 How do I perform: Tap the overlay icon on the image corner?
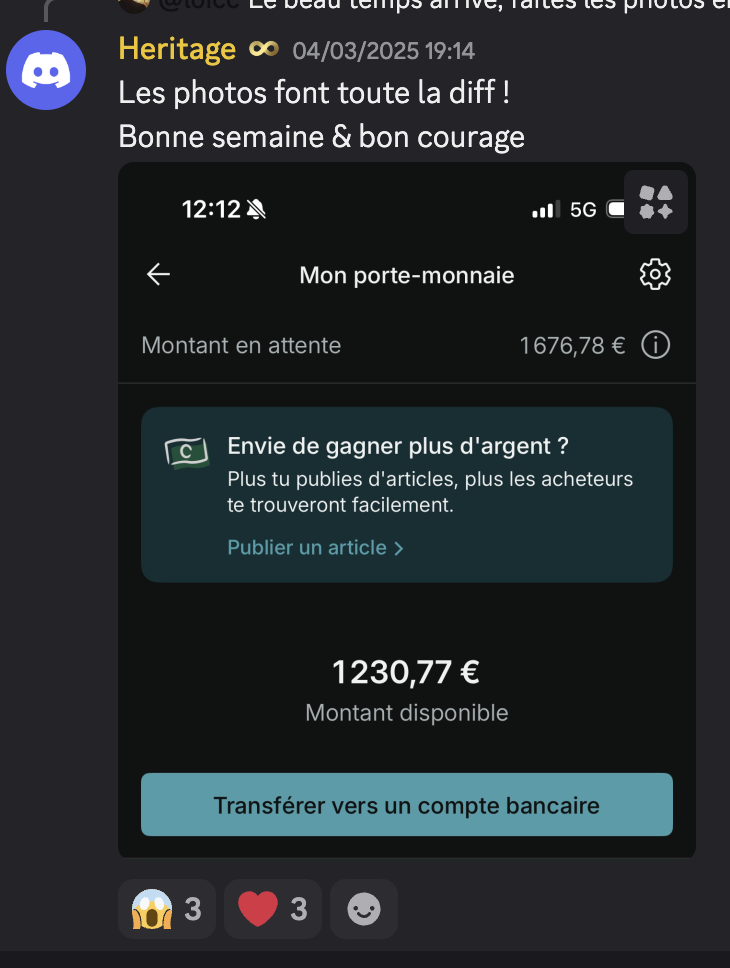(655, 202)
